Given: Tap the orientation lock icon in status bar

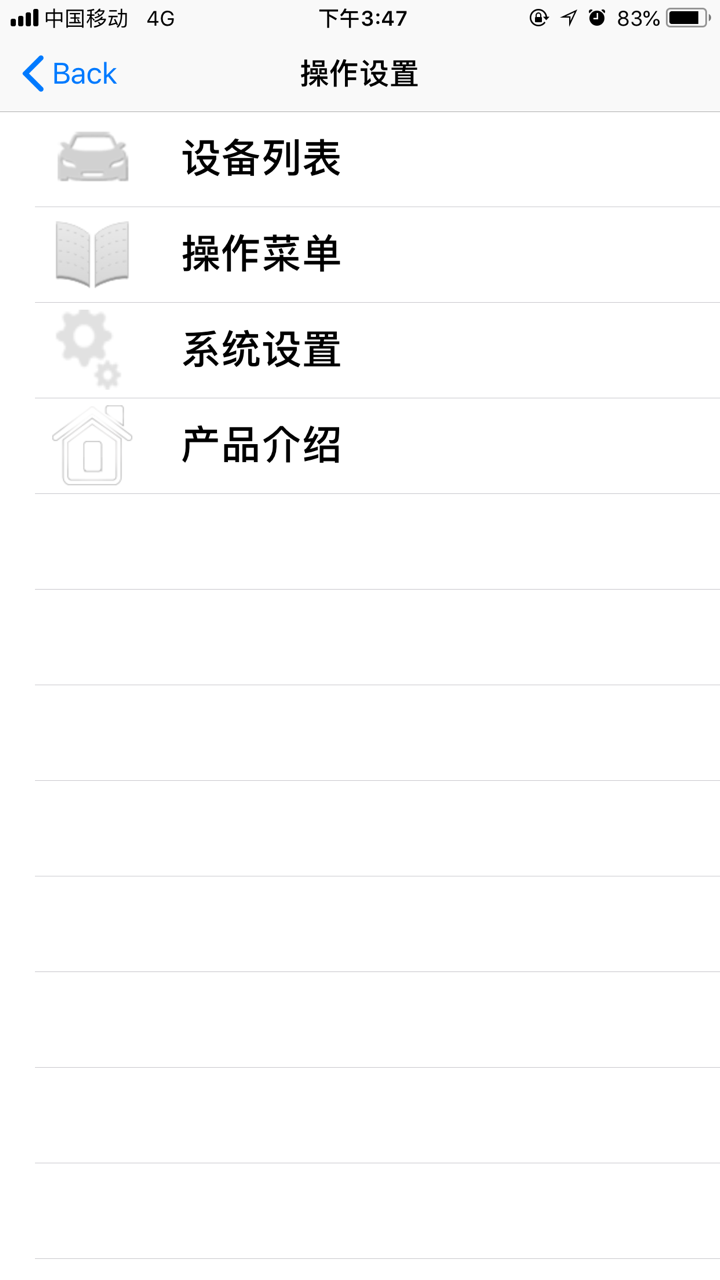Looking at the screenshot, I should pos(540,16).
